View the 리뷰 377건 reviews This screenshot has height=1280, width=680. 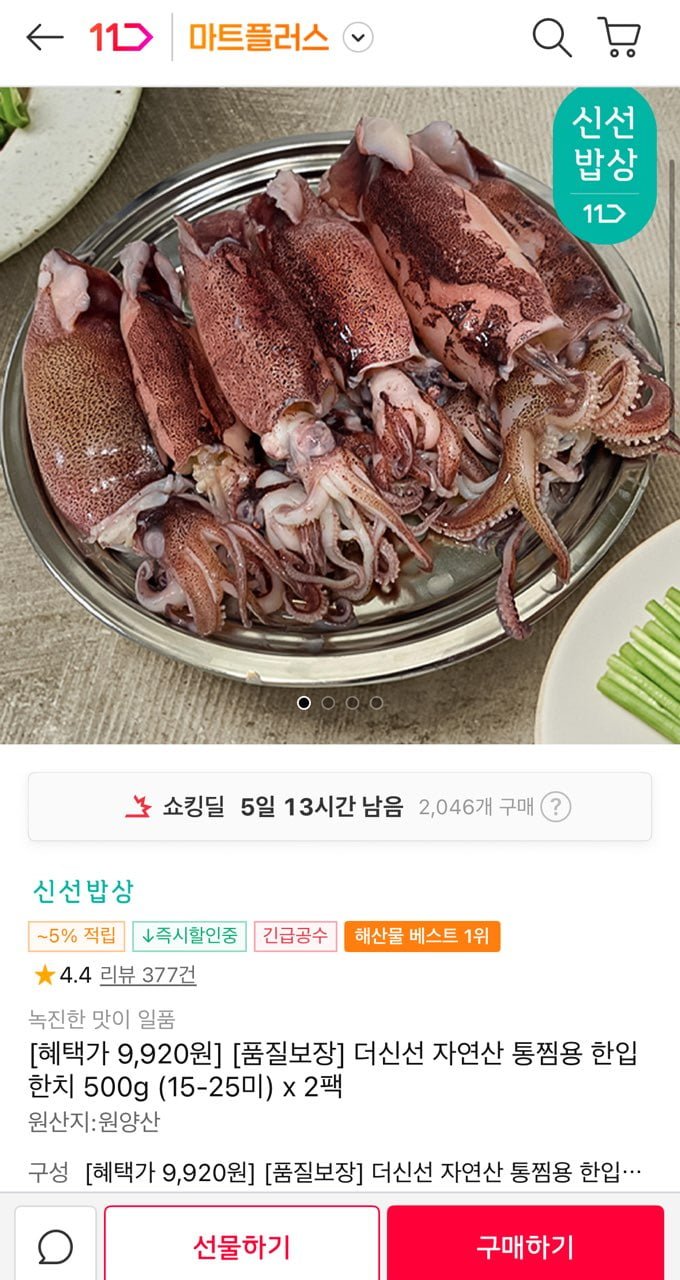148,975
